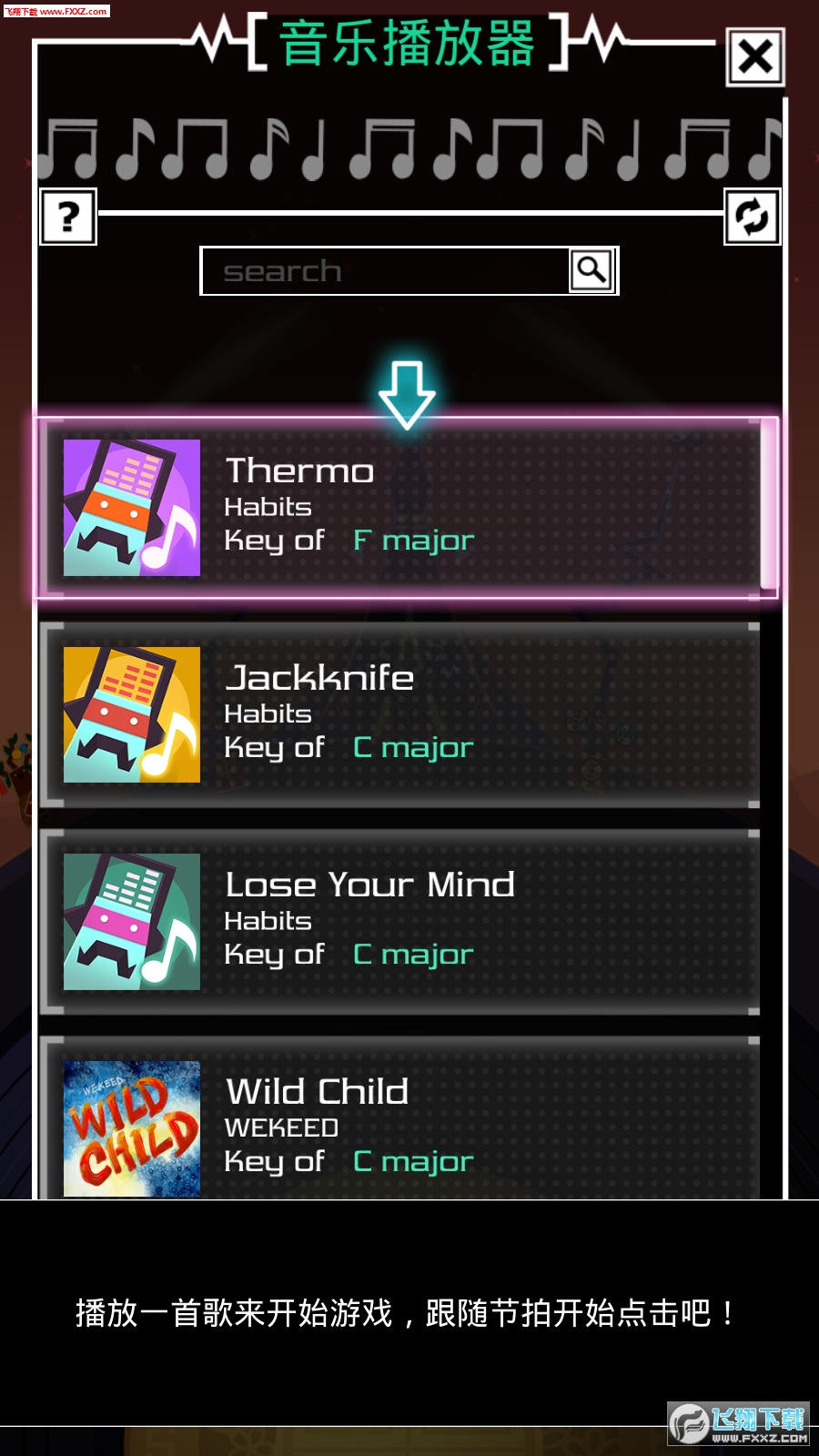This screenshot has width=819, height=1456.
Task: Play Jackknife by Habits
Action: (400, 714)
